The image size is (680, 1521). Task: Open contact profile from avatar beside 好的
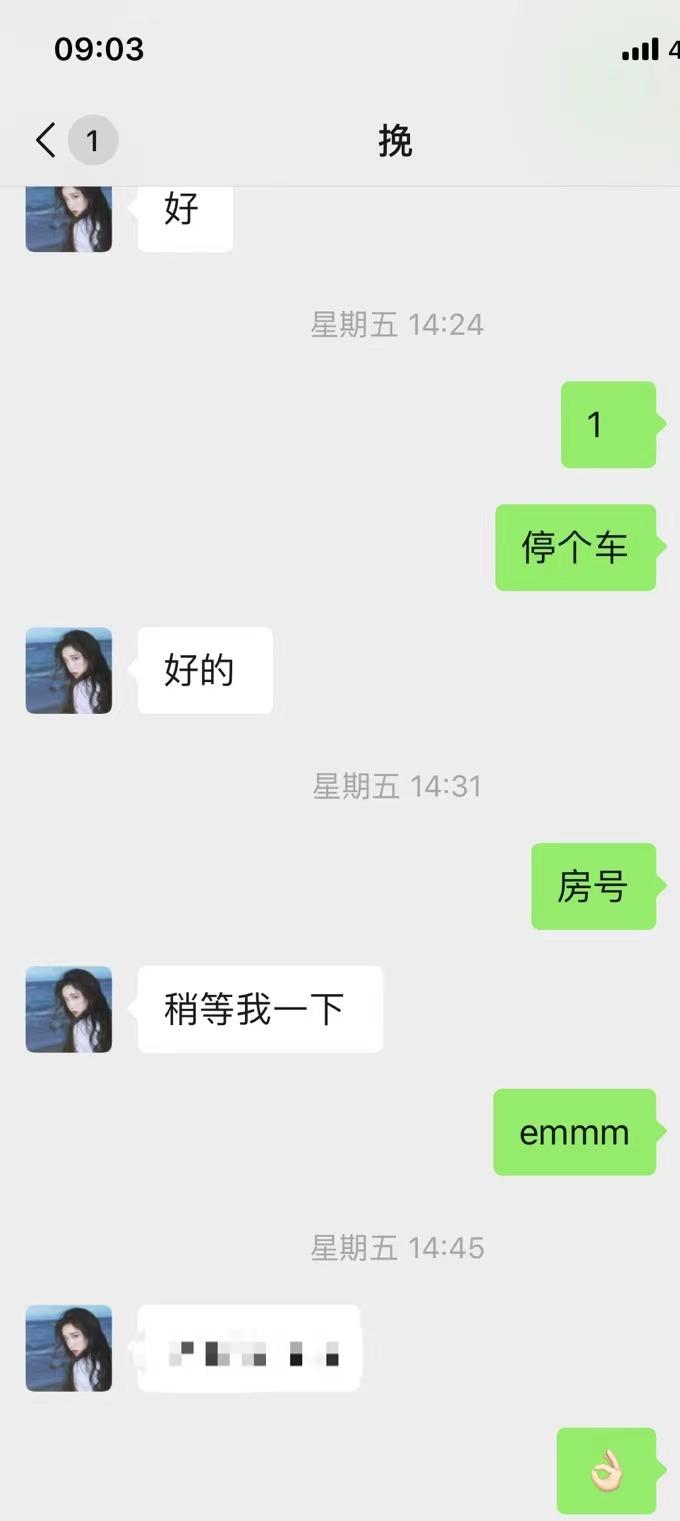pos(68,670)
